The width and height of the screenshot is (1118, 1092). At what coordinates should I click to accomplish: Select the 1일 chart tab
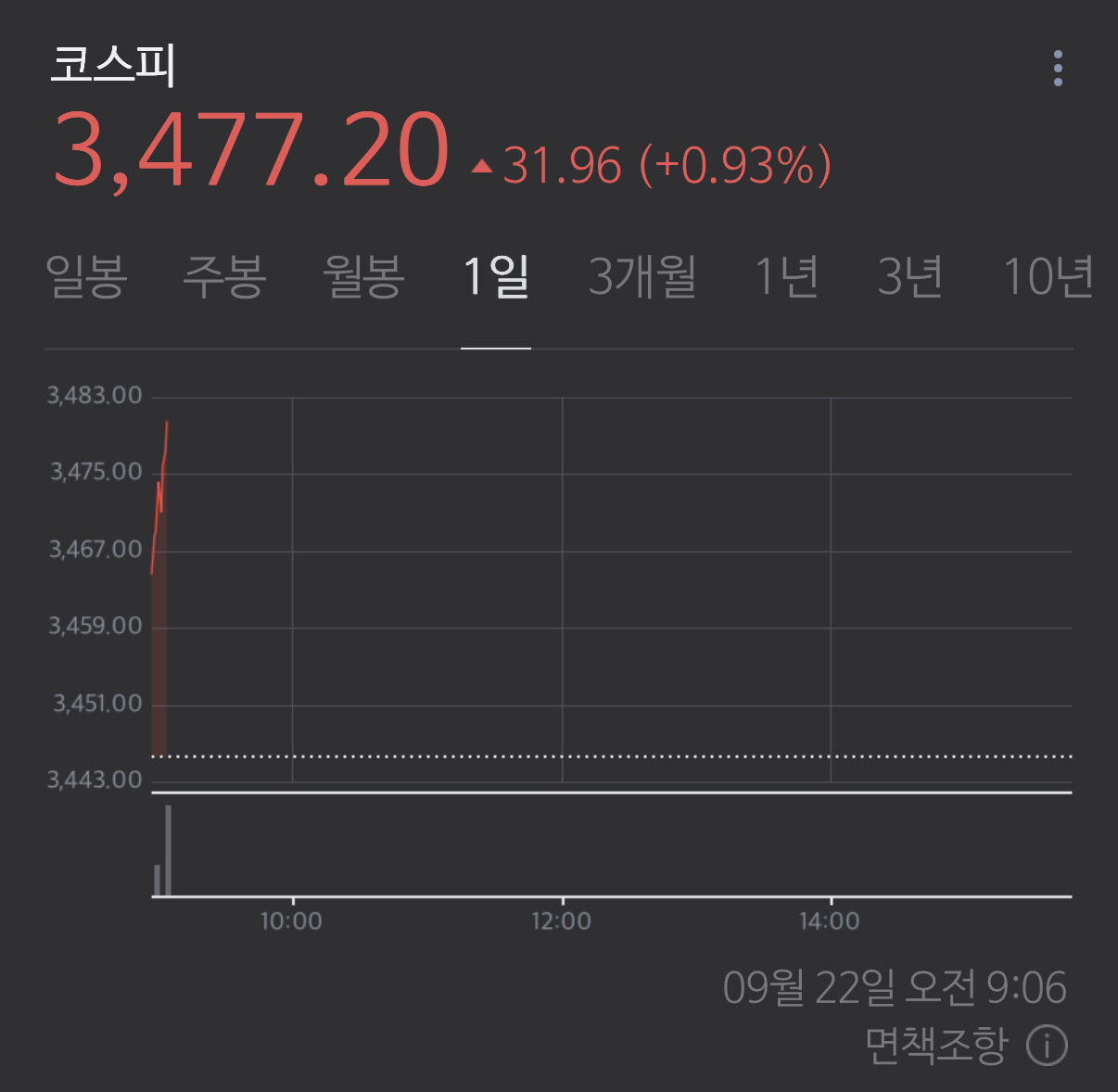(496, 276)
